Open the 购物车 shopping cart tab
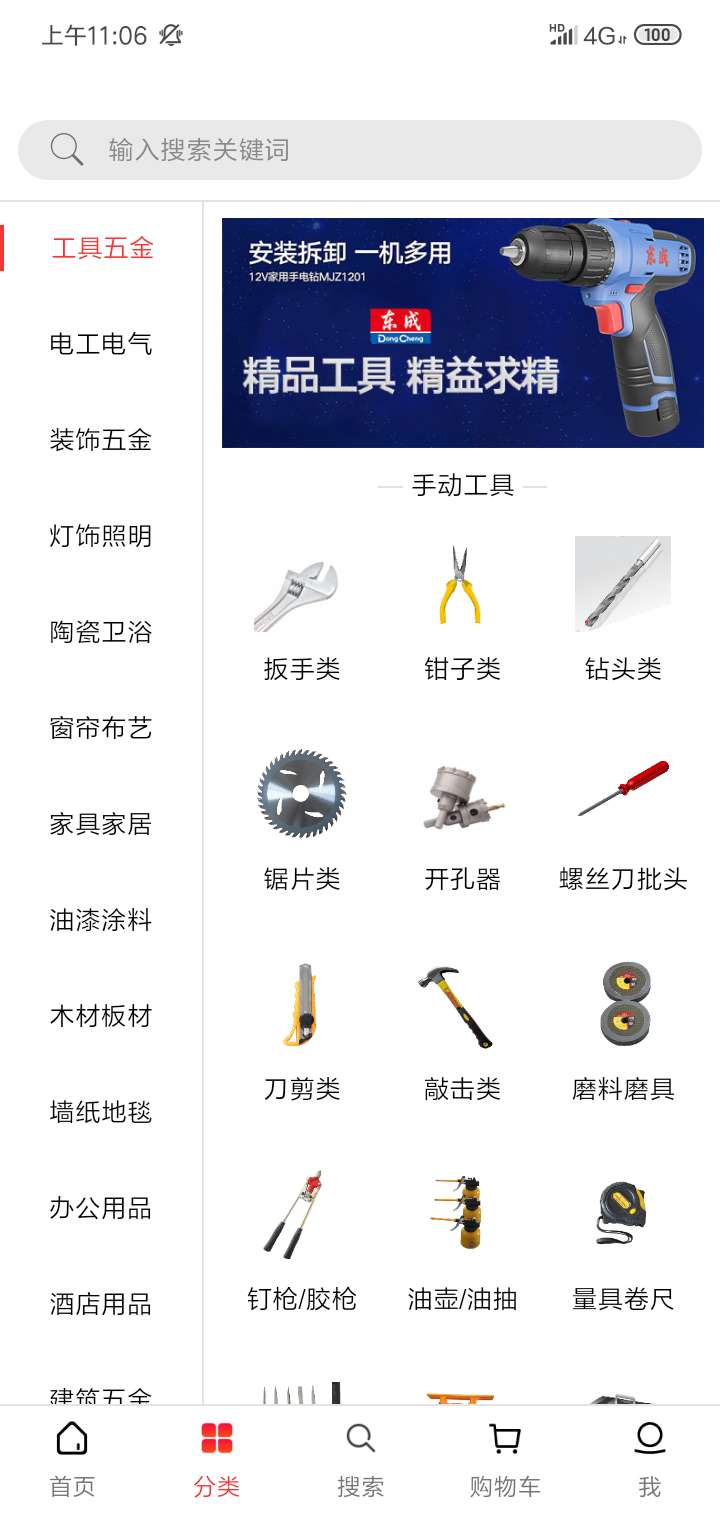The image size is (720, 1520). (x=505, y=1461)
